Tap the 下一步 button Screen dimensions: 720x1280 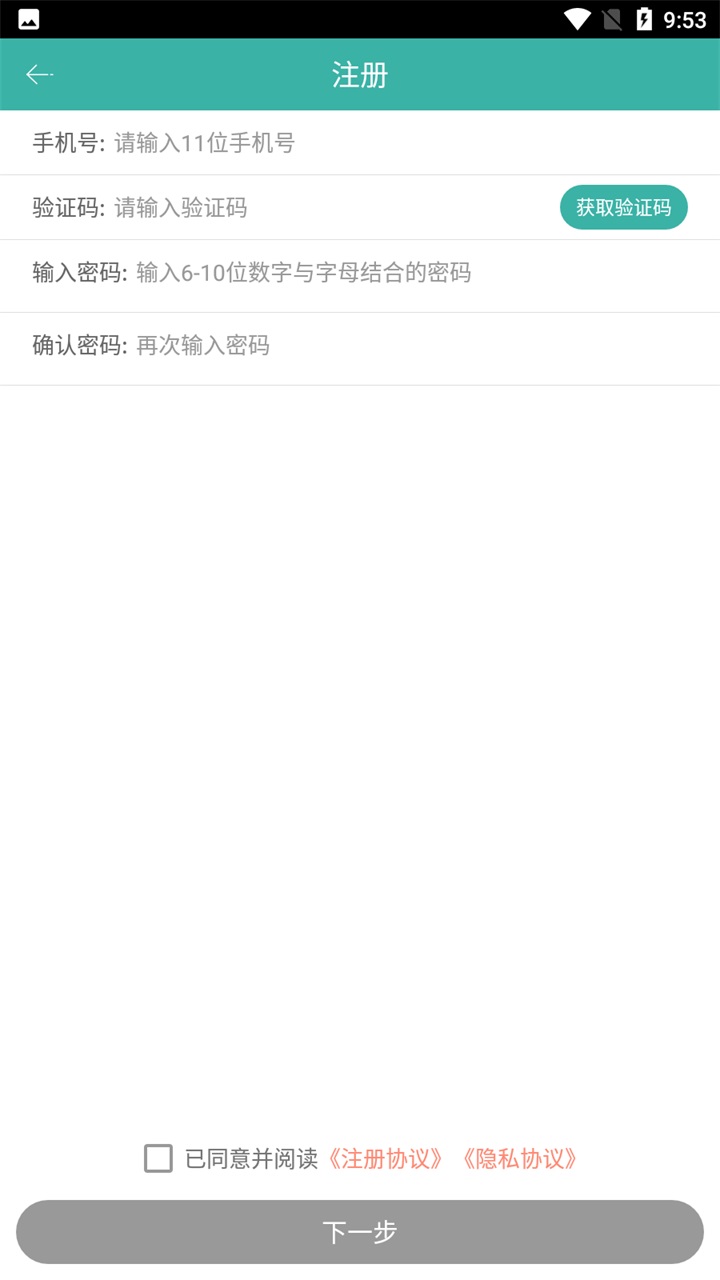tap(360, 1232)
